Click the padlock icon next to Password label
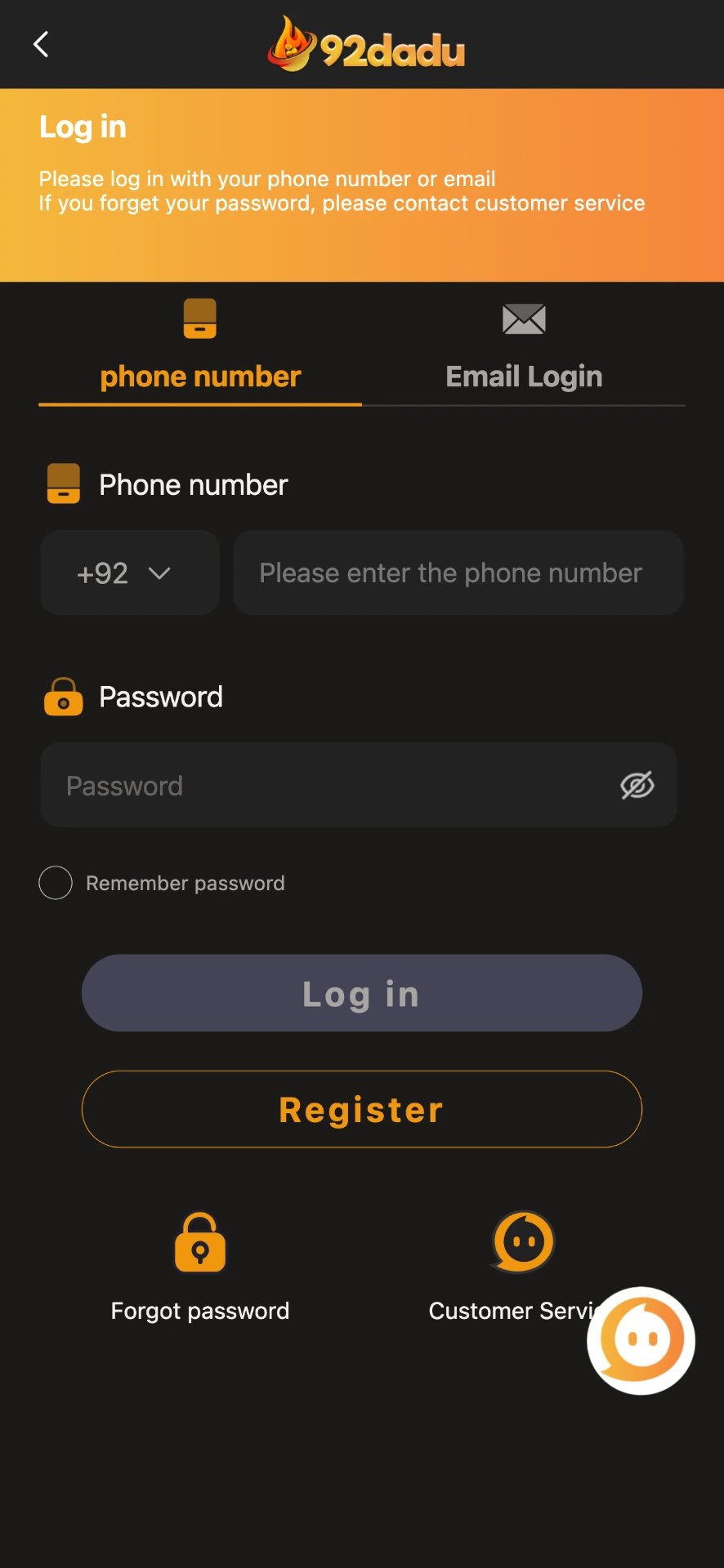The height and width of the screenshot is (1568, 724). click(63, 697)
